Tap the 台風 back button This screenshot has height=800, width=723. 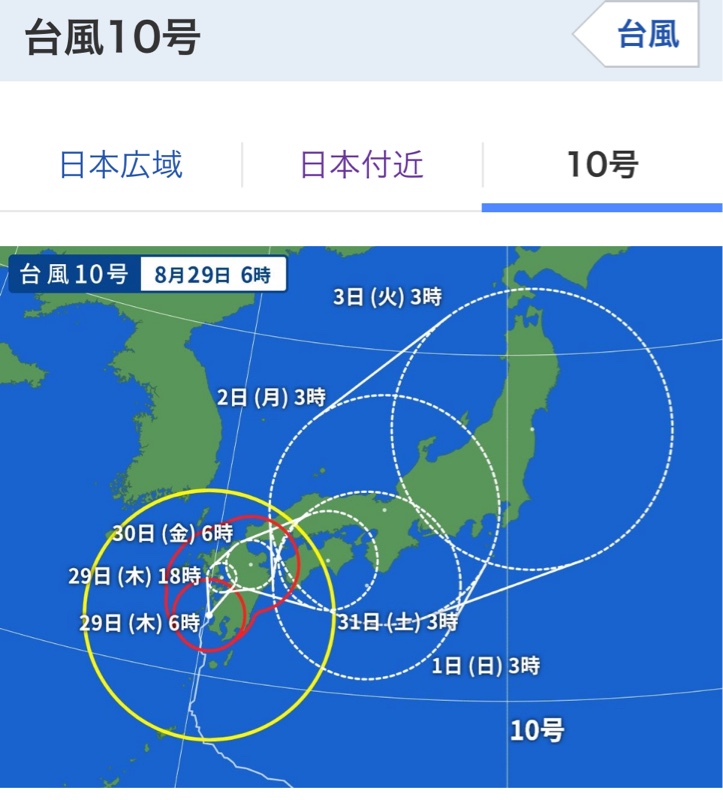tap(640, 35)
